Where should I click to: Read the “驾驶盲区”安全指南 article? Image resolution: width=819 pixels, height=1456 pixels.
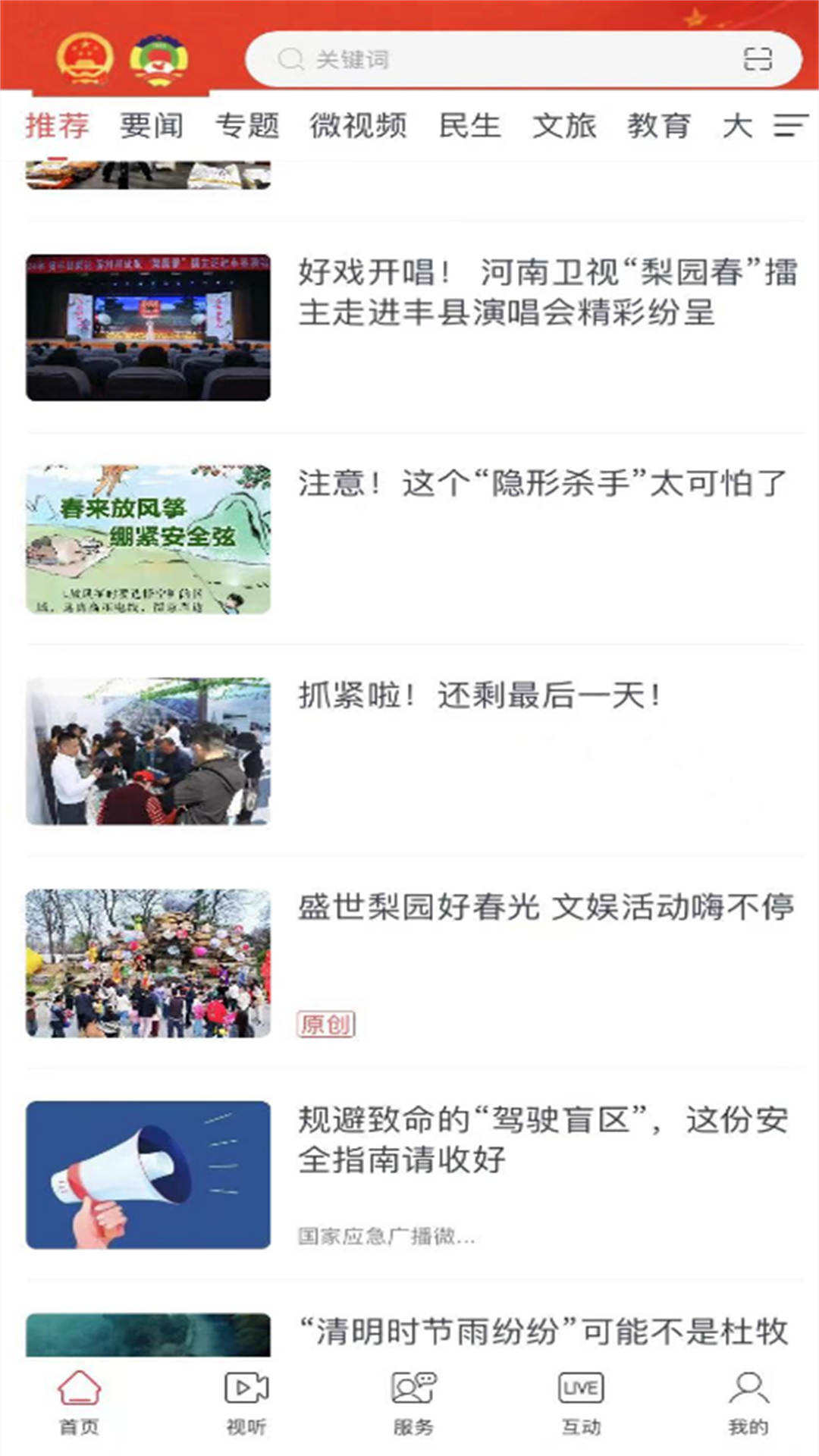coord(542,1139)
